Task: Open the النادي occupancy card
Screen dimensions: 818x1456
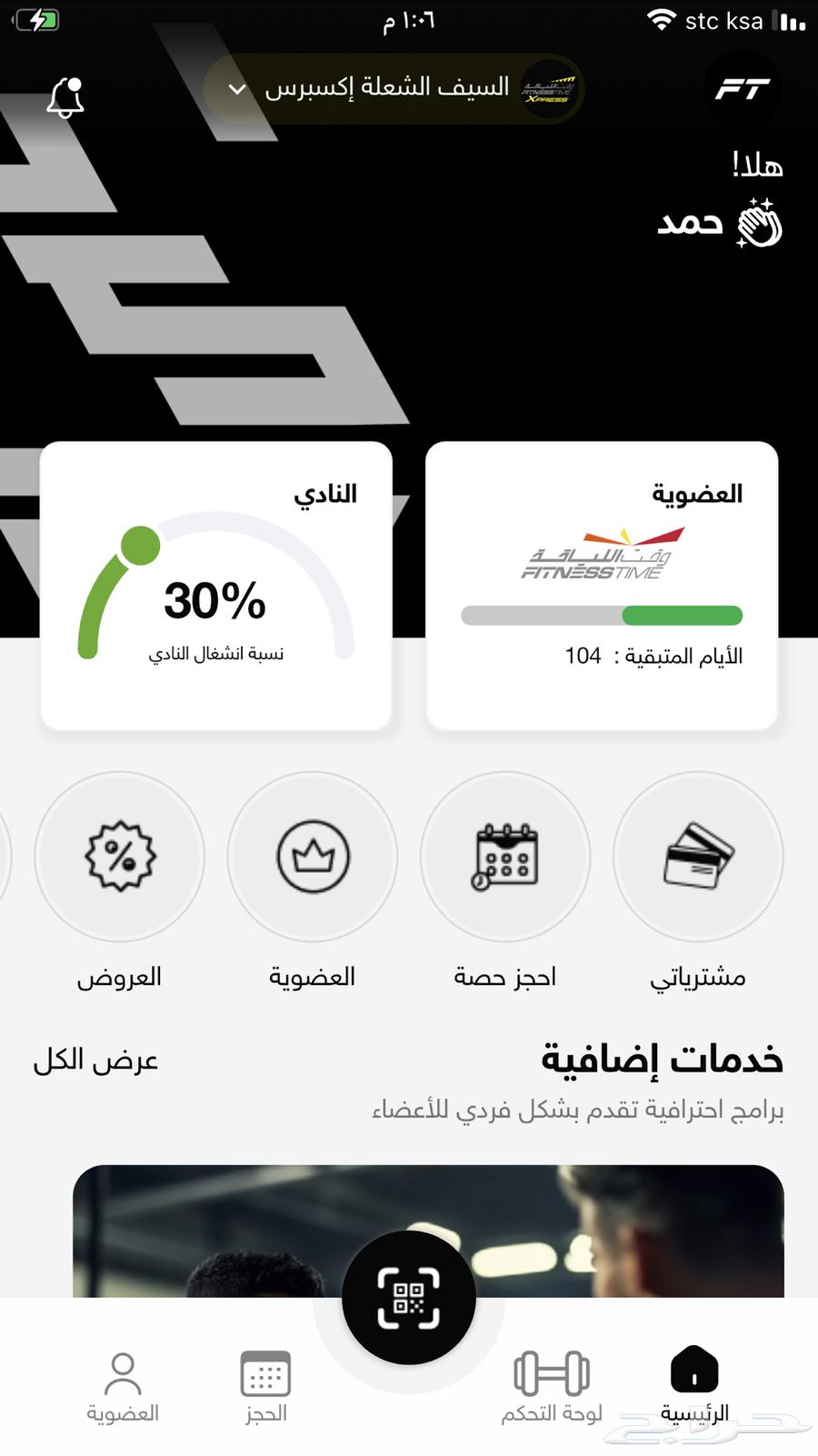Action: [216, 585]
